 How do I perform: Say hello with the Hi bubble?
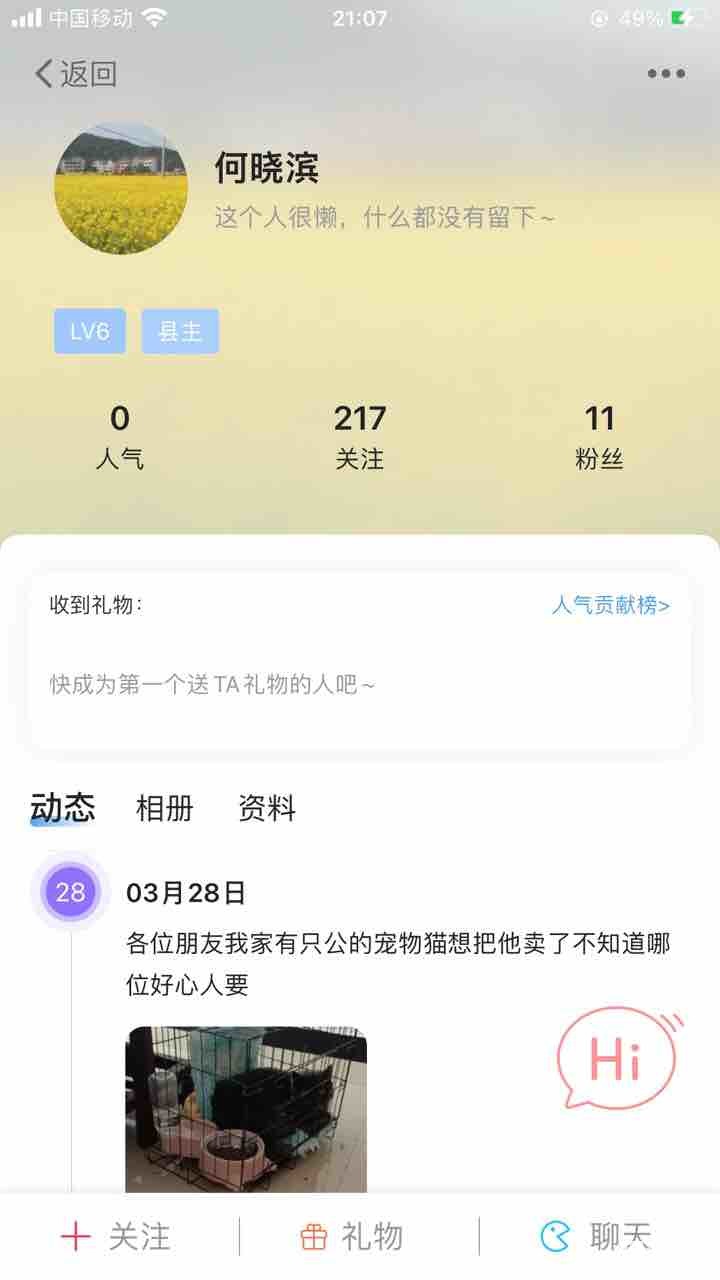pyautogui.click(x=617, y=1059)
